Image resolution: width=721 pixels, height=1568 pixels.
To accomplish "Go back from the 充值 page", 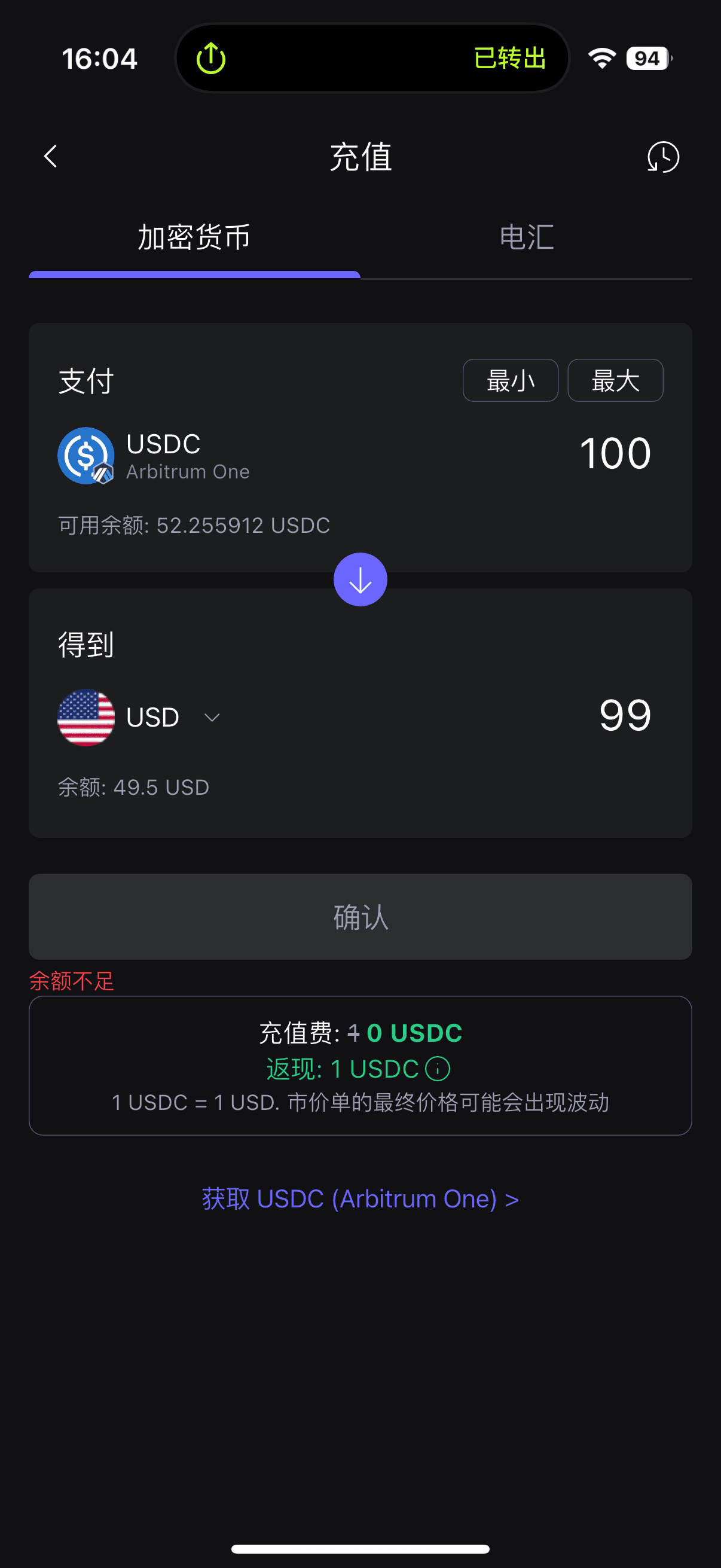I will [50, 157].
